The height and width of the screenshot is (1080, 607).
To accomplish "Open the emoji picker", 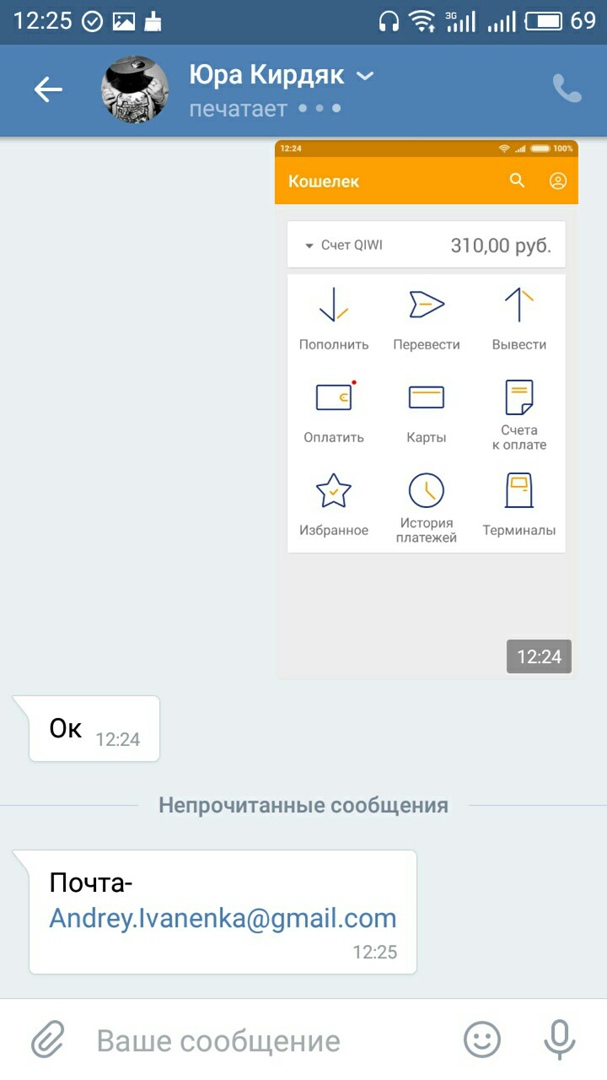I will click(482, 1040).
